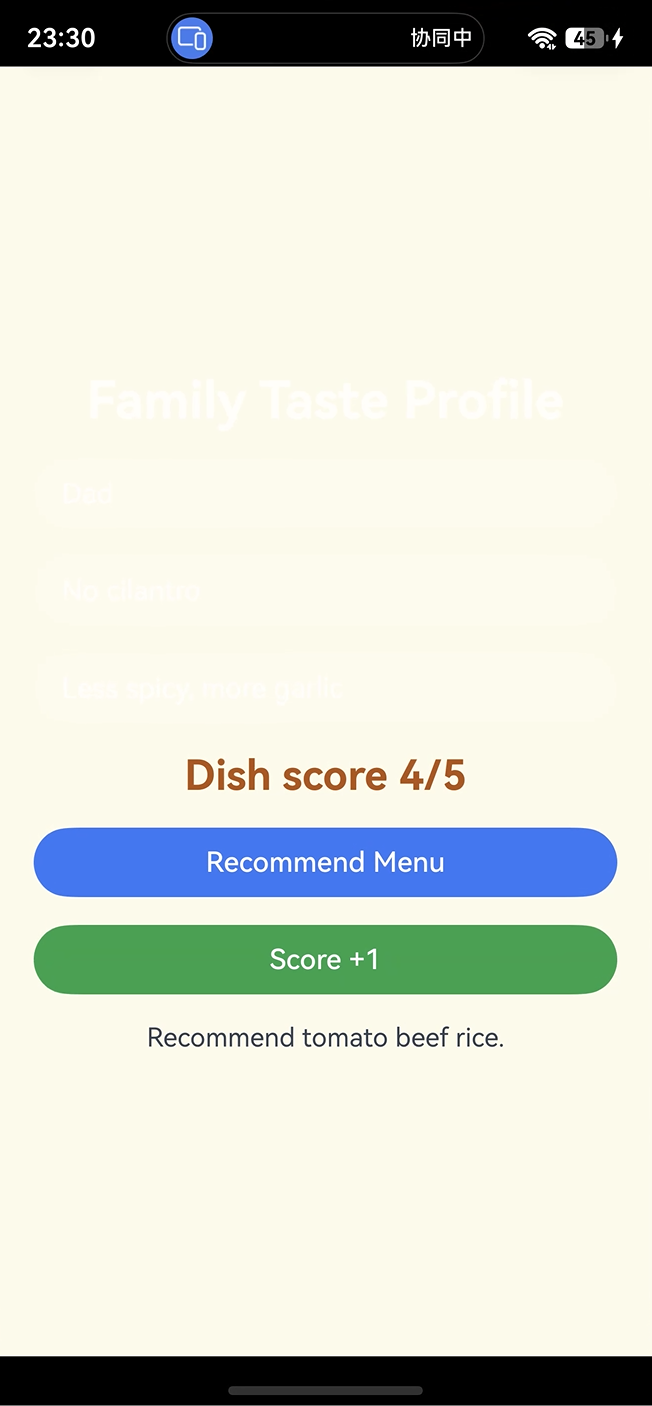Edit the Dad name field
652x1406 pixels.
pos(325,493)
